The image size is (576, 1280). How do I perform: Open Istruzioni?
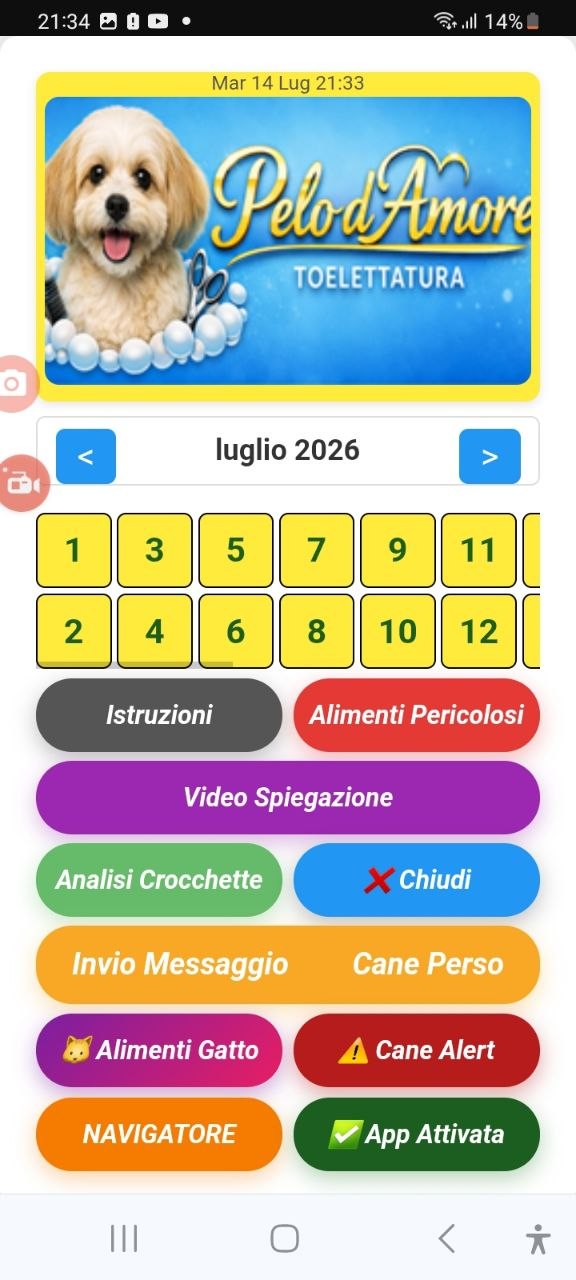tap(159, 715)
